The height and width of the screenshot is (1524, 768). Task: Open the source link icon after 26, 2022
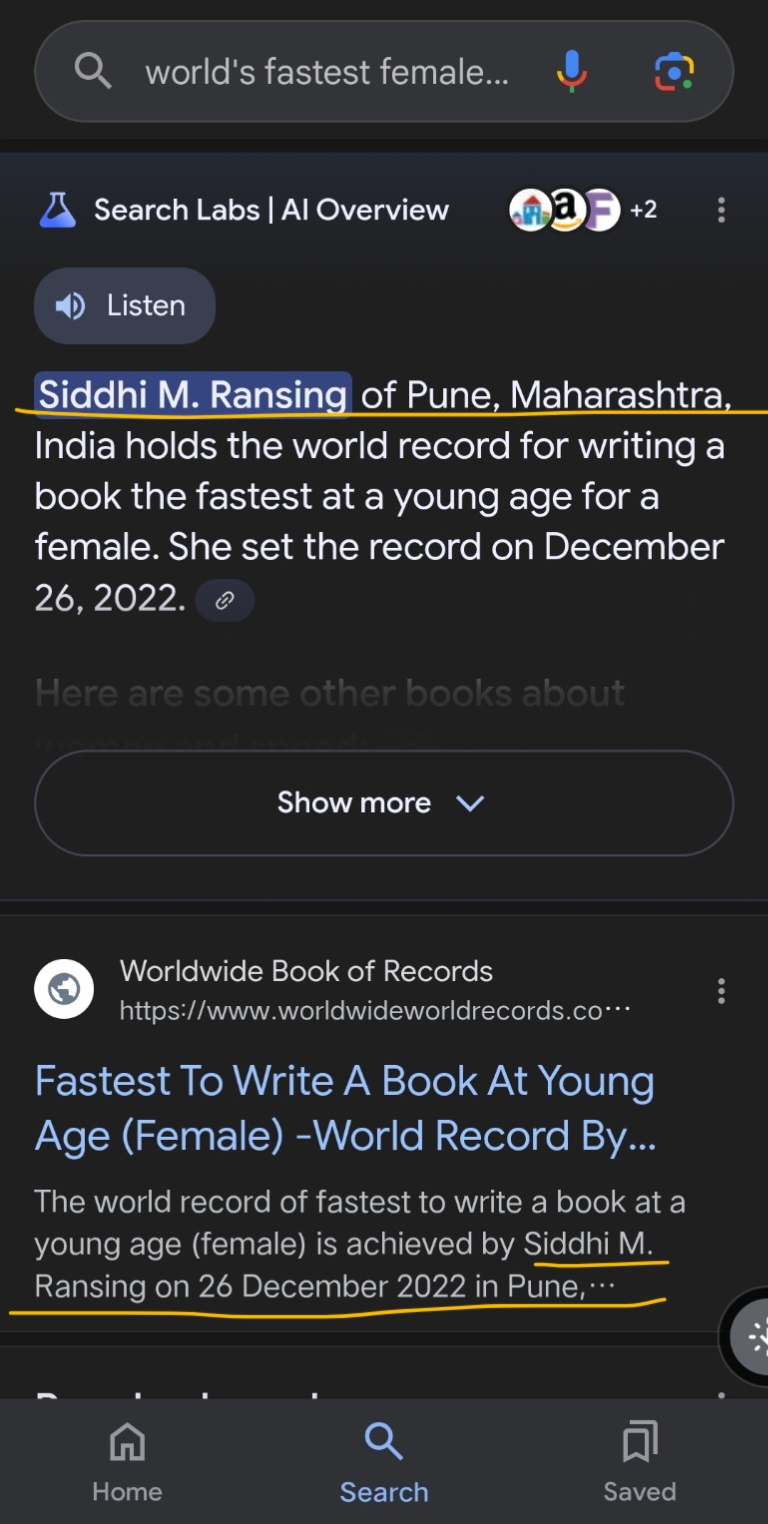[x=225, y=601]
